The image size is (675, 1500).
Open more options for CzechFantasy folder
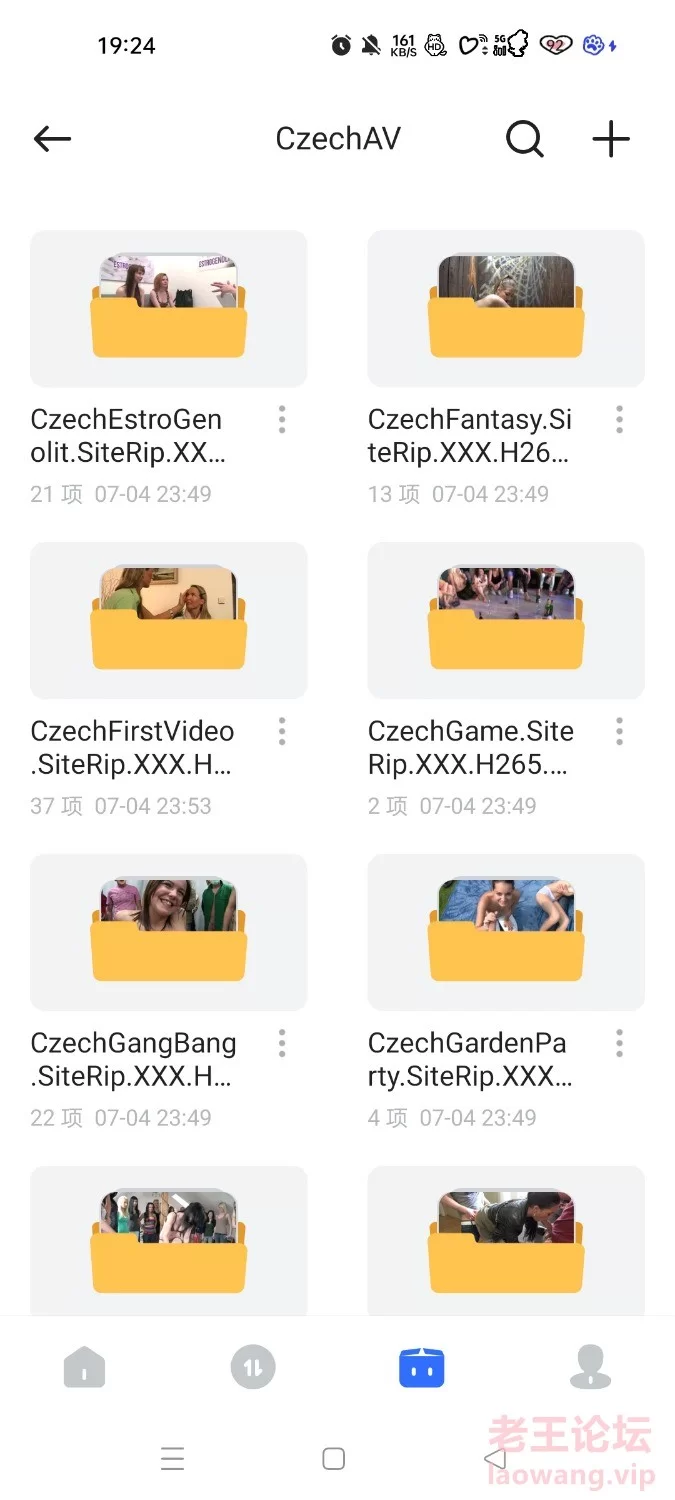(x=619, y=420)
